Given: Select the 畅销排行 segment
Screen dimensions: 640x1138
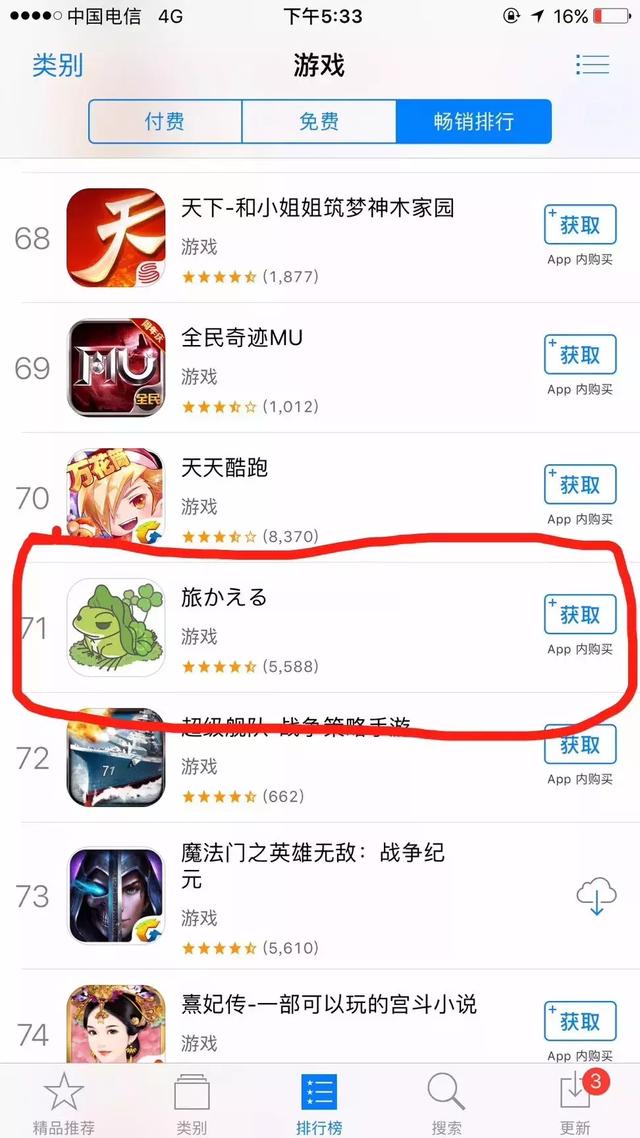Looking at the screenshot, I should (x=473, y=122).
